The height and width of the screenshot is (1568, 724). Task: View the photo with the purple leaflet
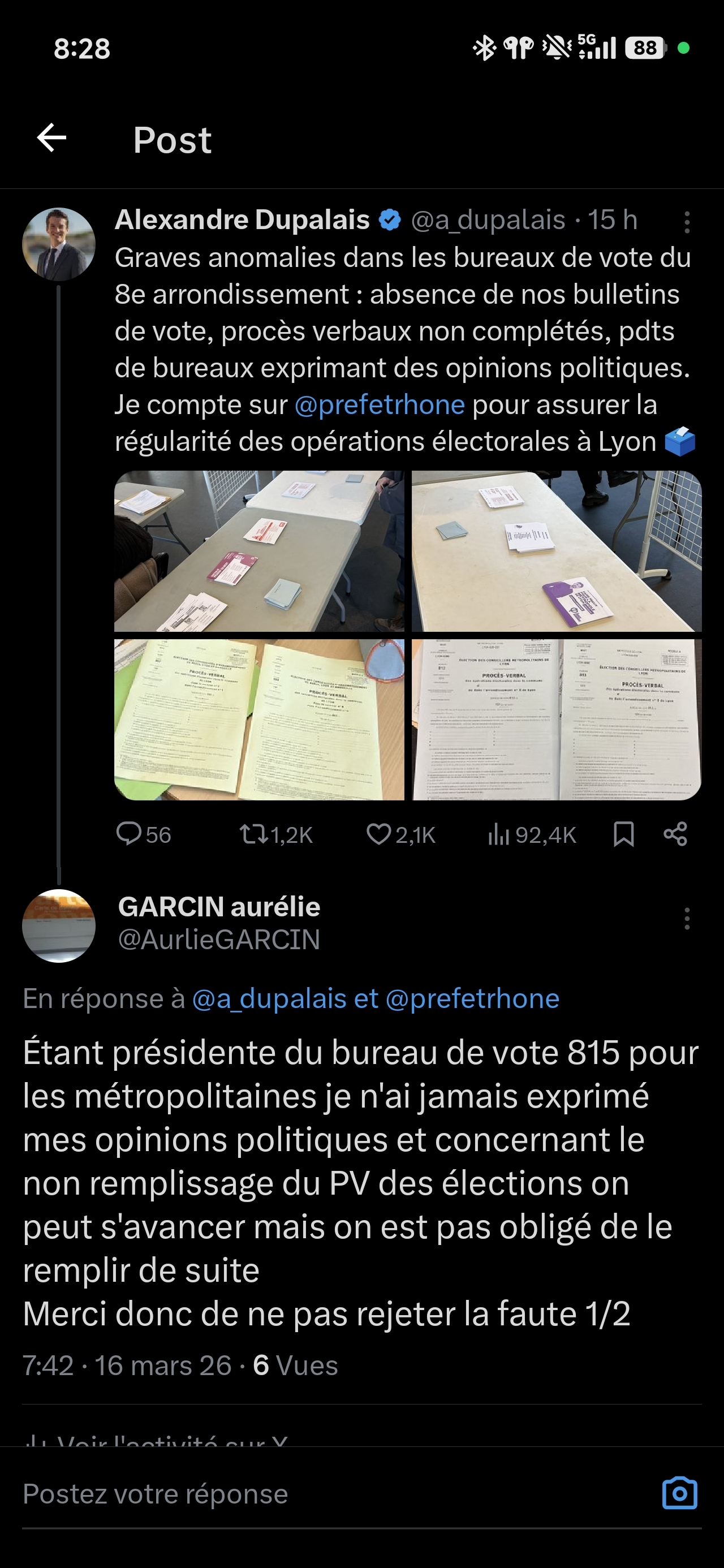click(x=556, y=551)
